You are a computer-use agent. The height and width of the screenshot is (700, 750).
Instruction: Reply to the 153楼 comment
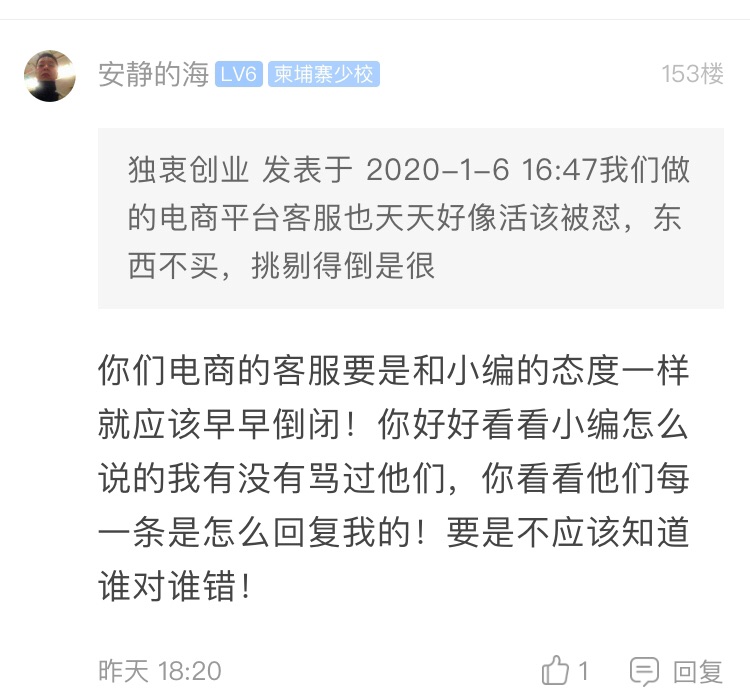677,671
